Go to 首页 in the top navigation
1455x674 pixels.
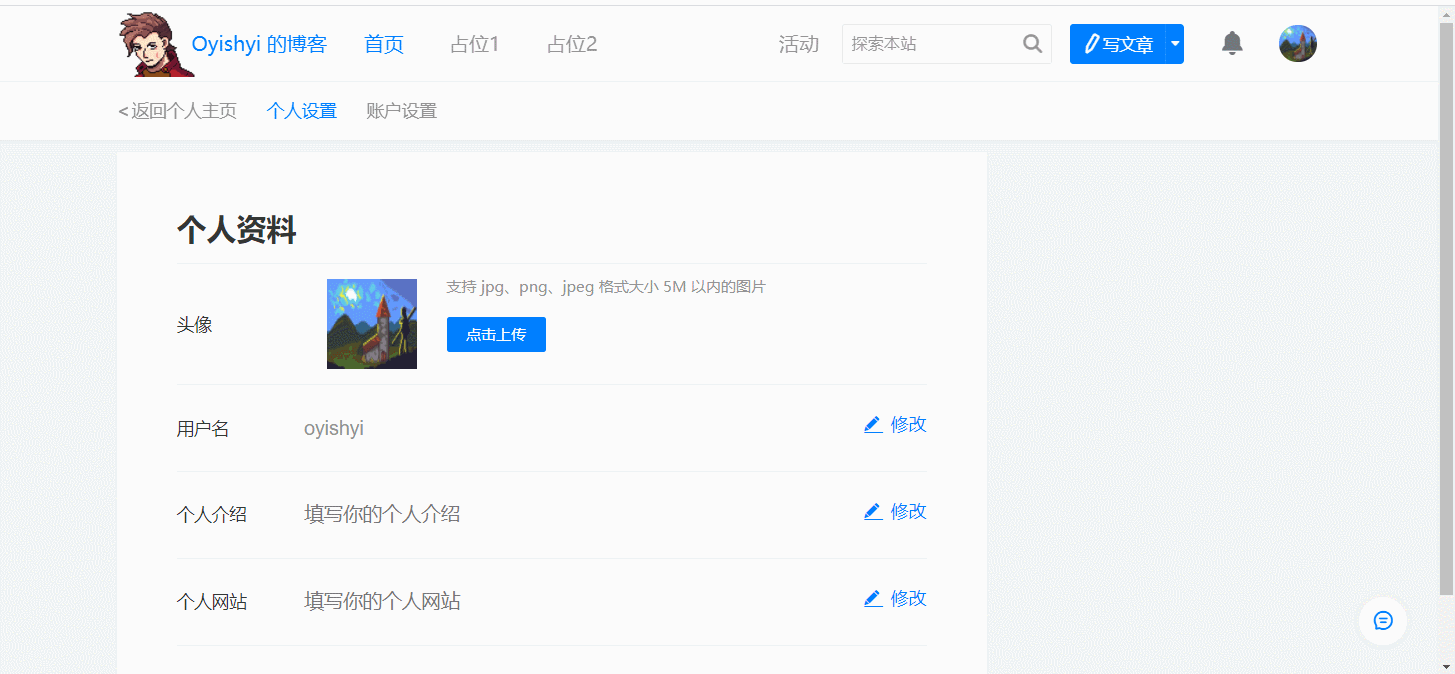(384, 44)
